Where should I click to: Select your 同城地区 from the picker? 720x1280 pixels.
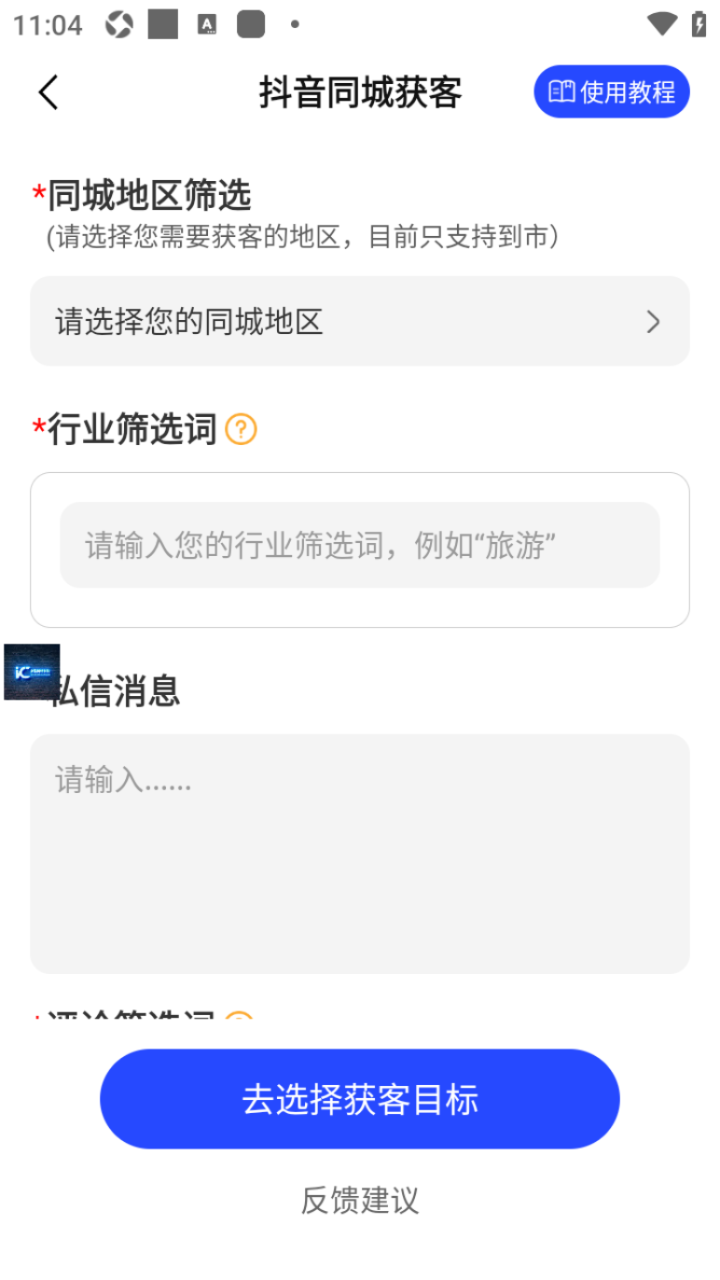[360, 322]
